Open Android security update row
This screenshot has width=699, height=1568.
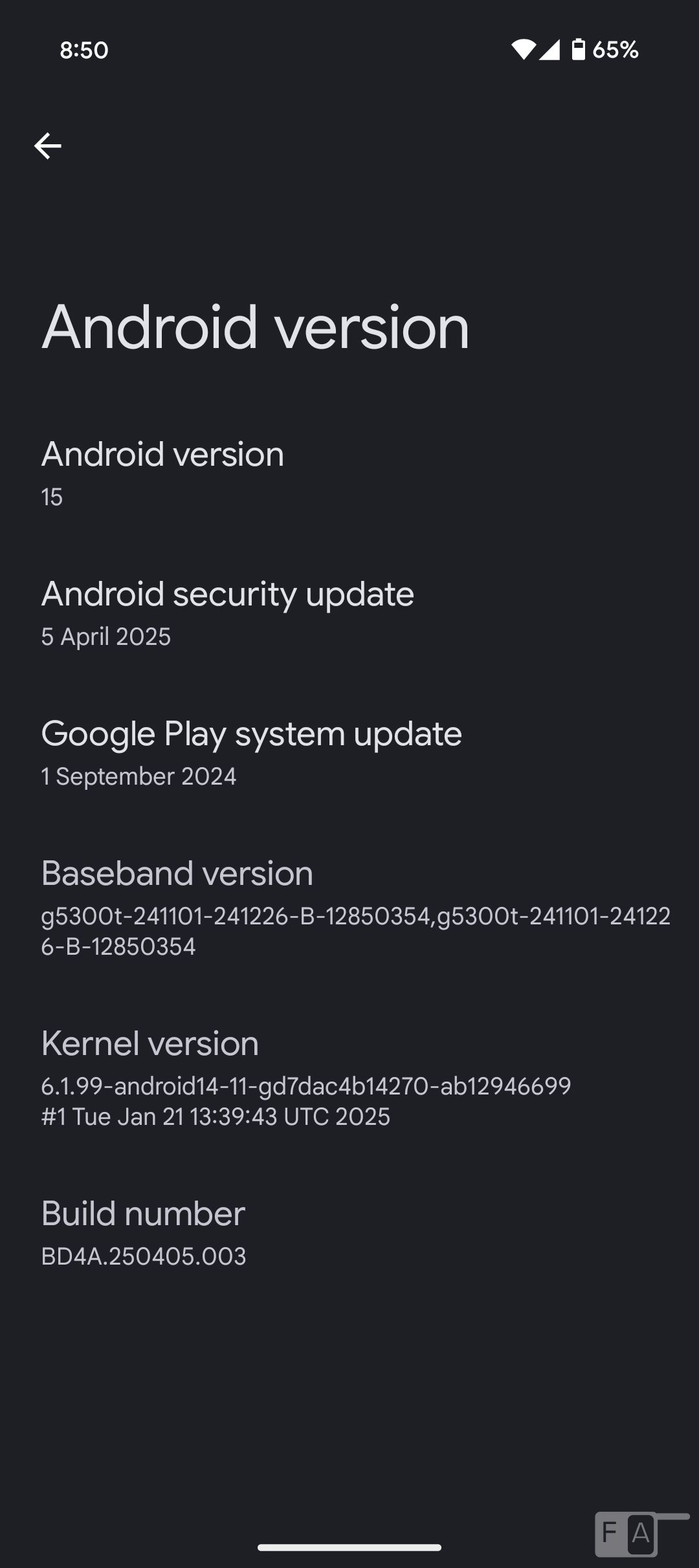coord(349,613)
